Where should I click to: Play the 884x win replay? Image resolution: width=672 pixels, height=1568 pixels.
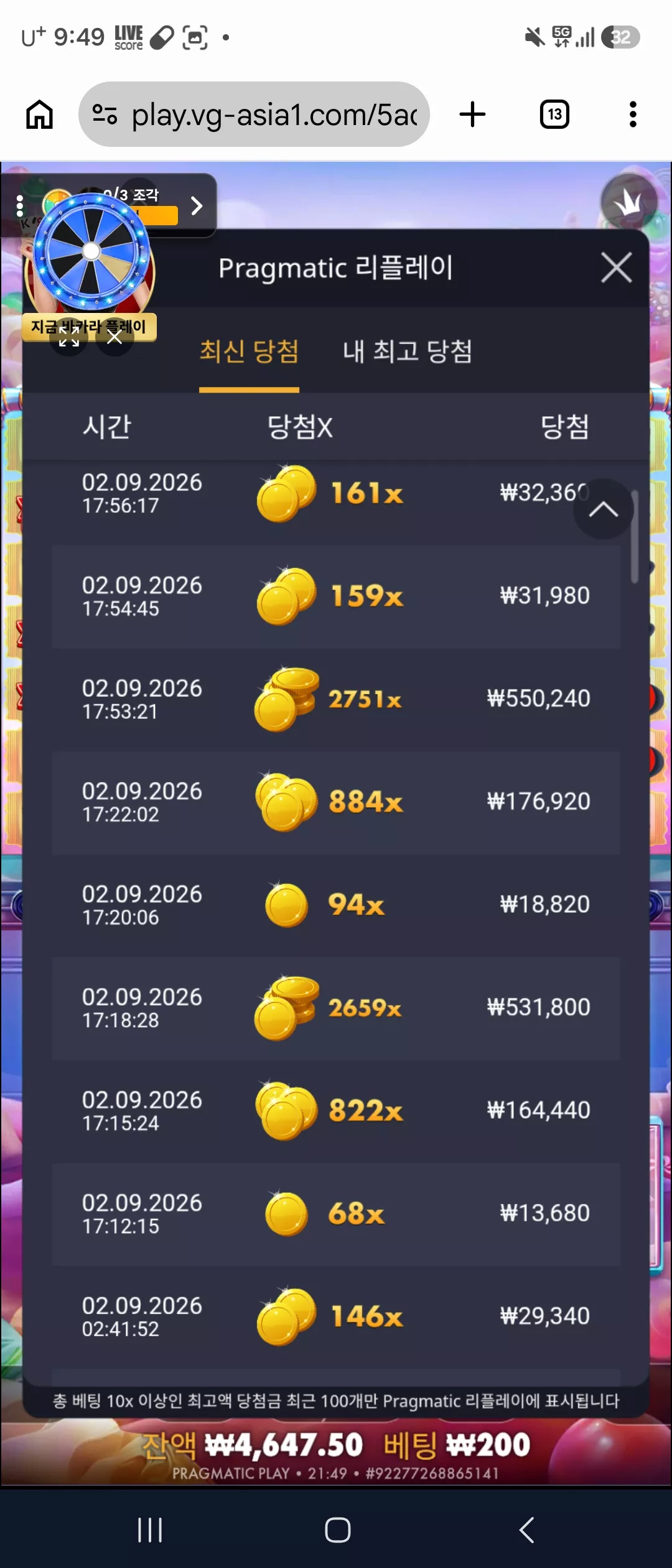pyautogui.click(x=336, y=803)
